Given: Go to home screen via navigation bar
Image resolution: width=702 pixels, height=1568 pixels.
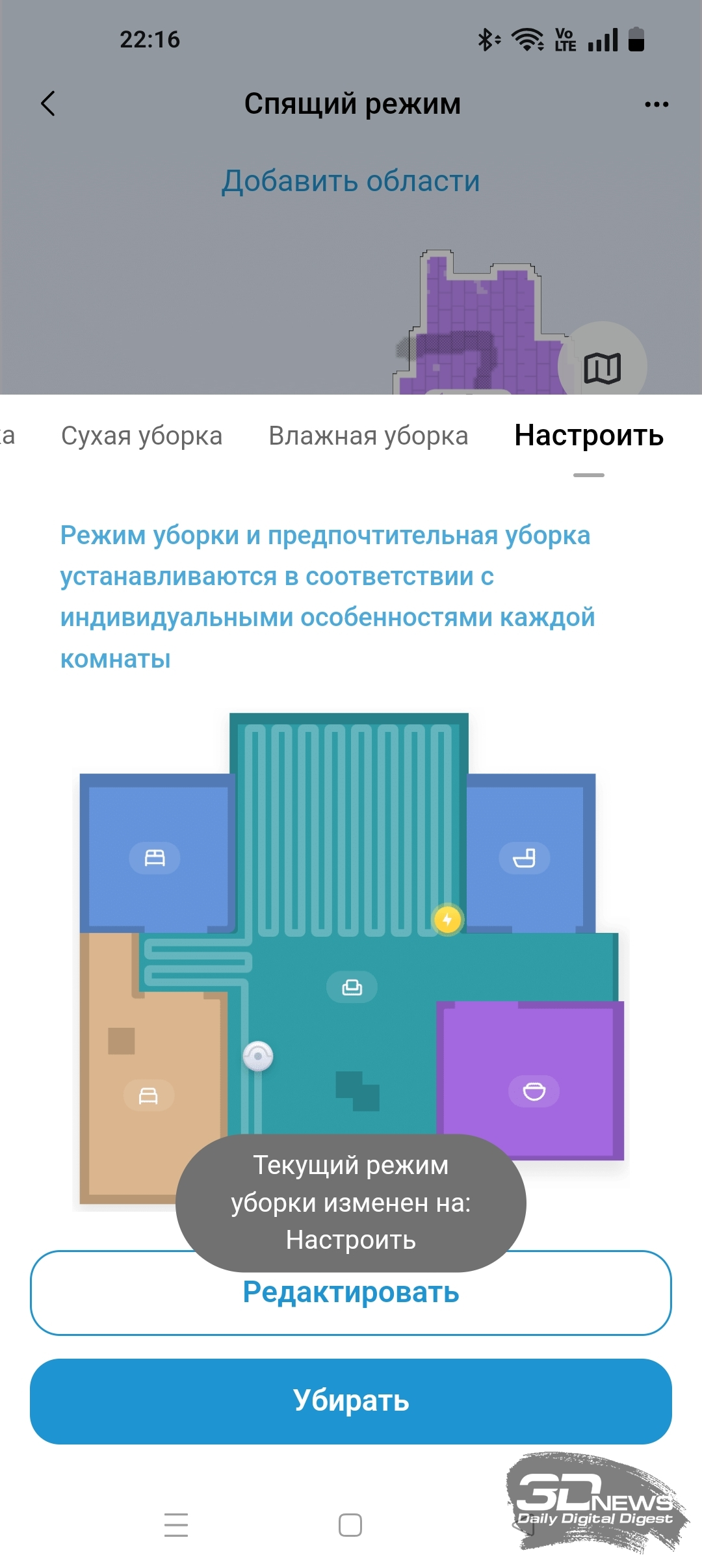Looking at the screenshot, I should pos(350,1524).
